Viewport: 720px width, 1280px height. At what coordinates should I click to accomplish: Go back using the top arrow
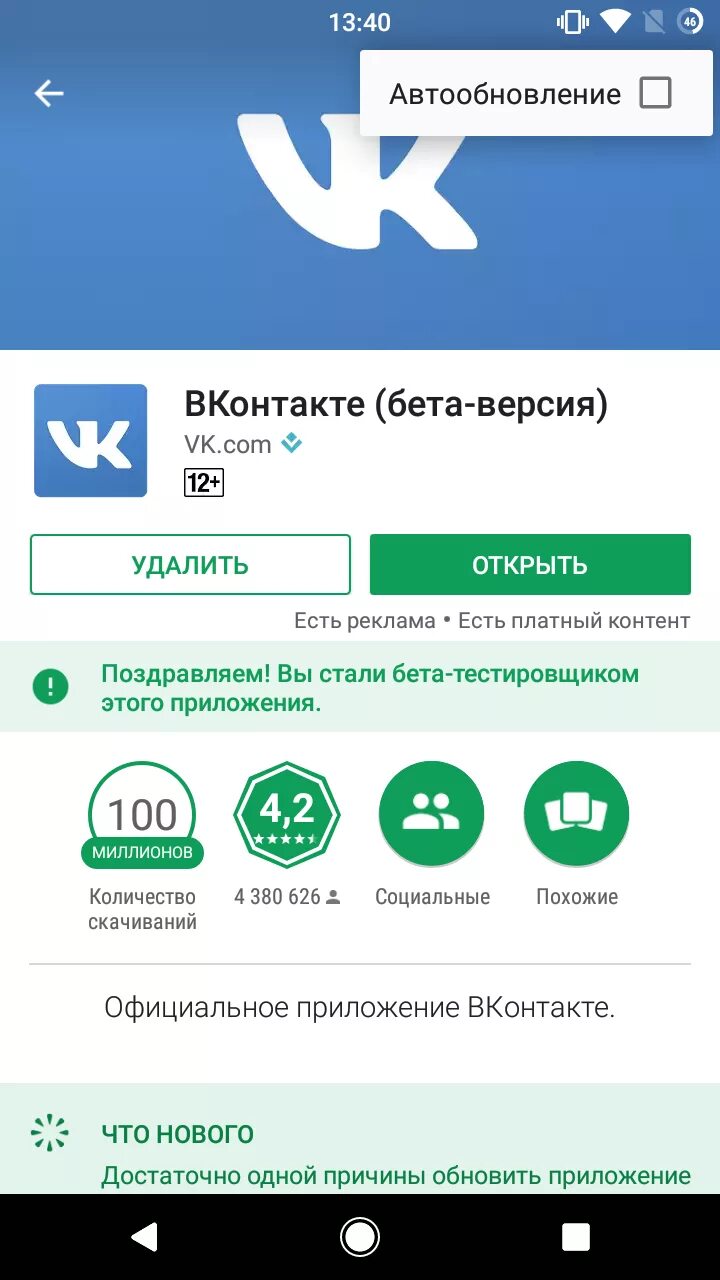[x=49, y=94]
